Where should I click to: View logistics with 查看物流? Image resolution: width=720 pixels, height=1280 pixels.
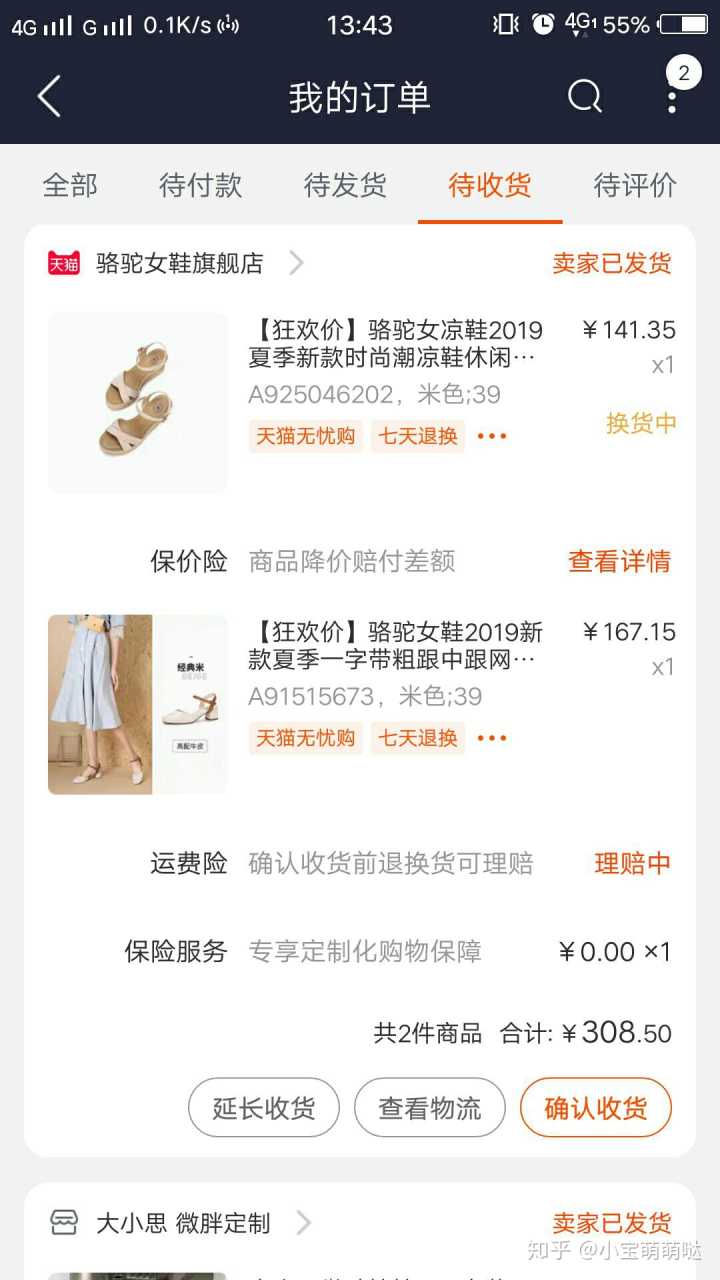coord(429,1108)
